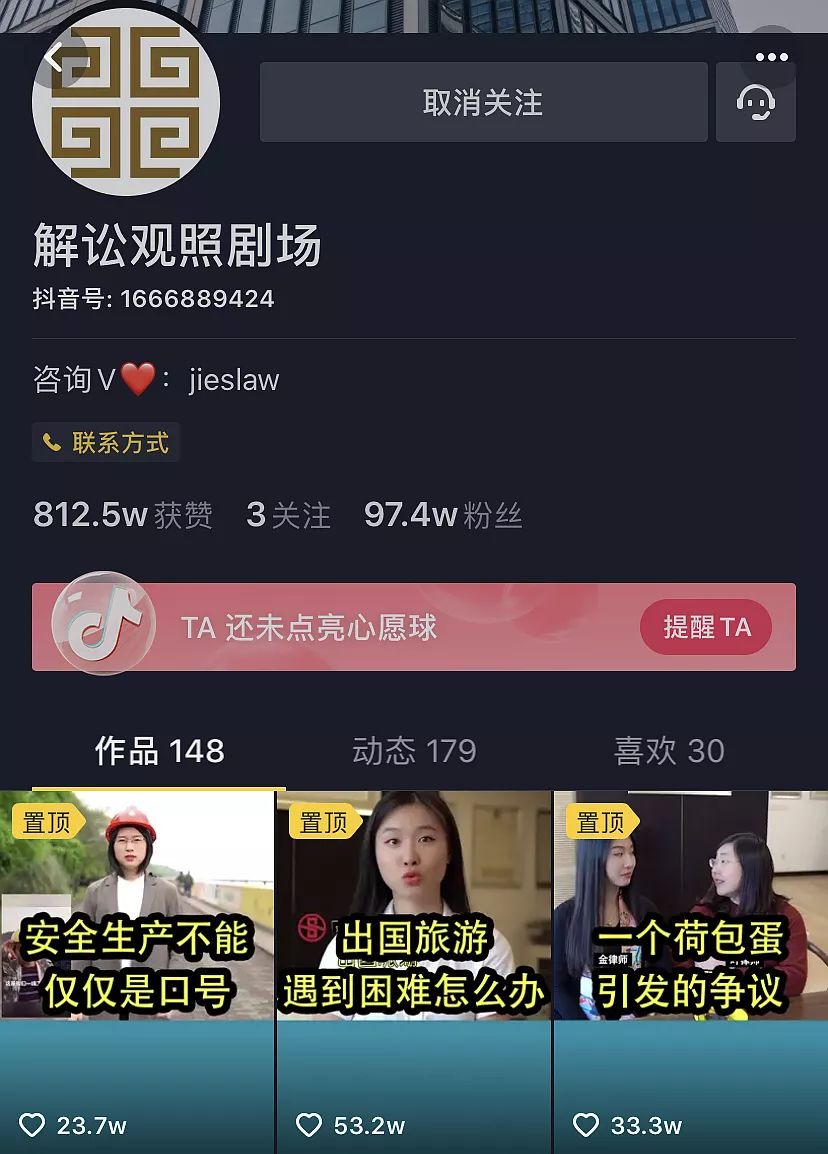The height and width of the screenshot is (1154, 828).
Task: Switch to the 喜欢 30 tab
Action: click(668, 751)
